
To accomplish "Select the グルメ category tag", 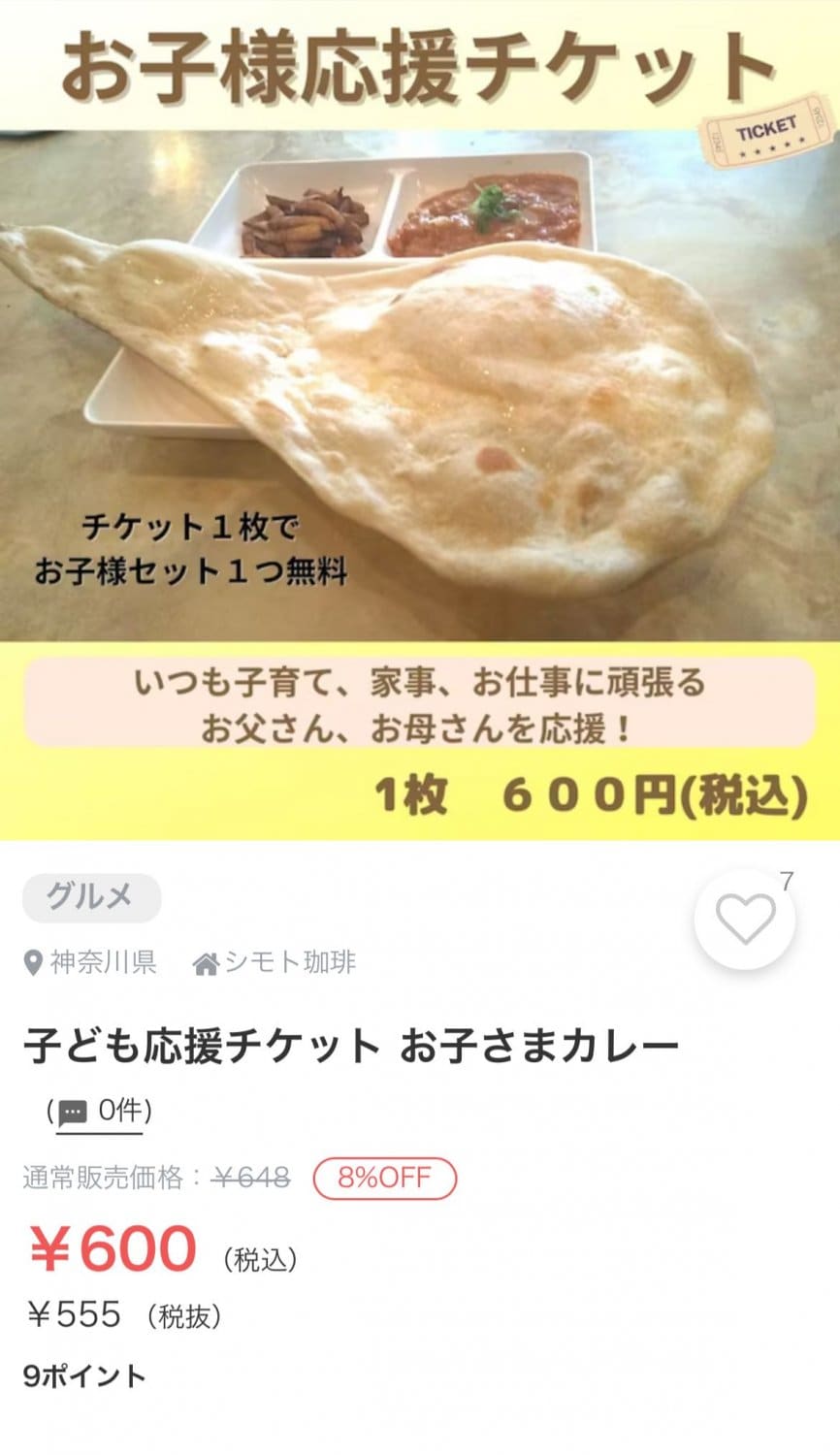I will click(x=91, y=898).
